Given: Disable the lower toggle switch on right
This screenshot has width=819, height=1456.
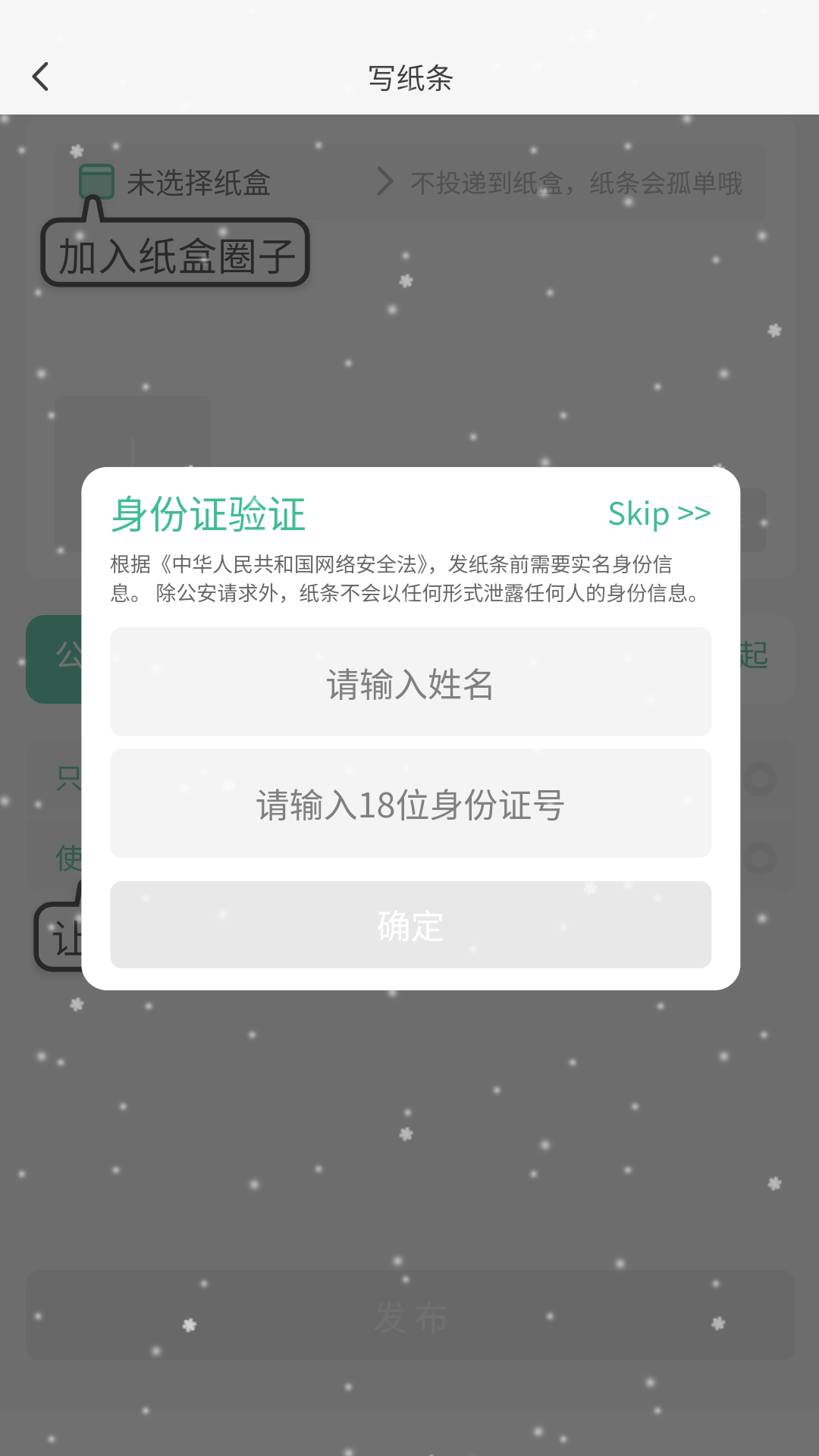Looking at the screenshot, I should [x=758, y=859].
